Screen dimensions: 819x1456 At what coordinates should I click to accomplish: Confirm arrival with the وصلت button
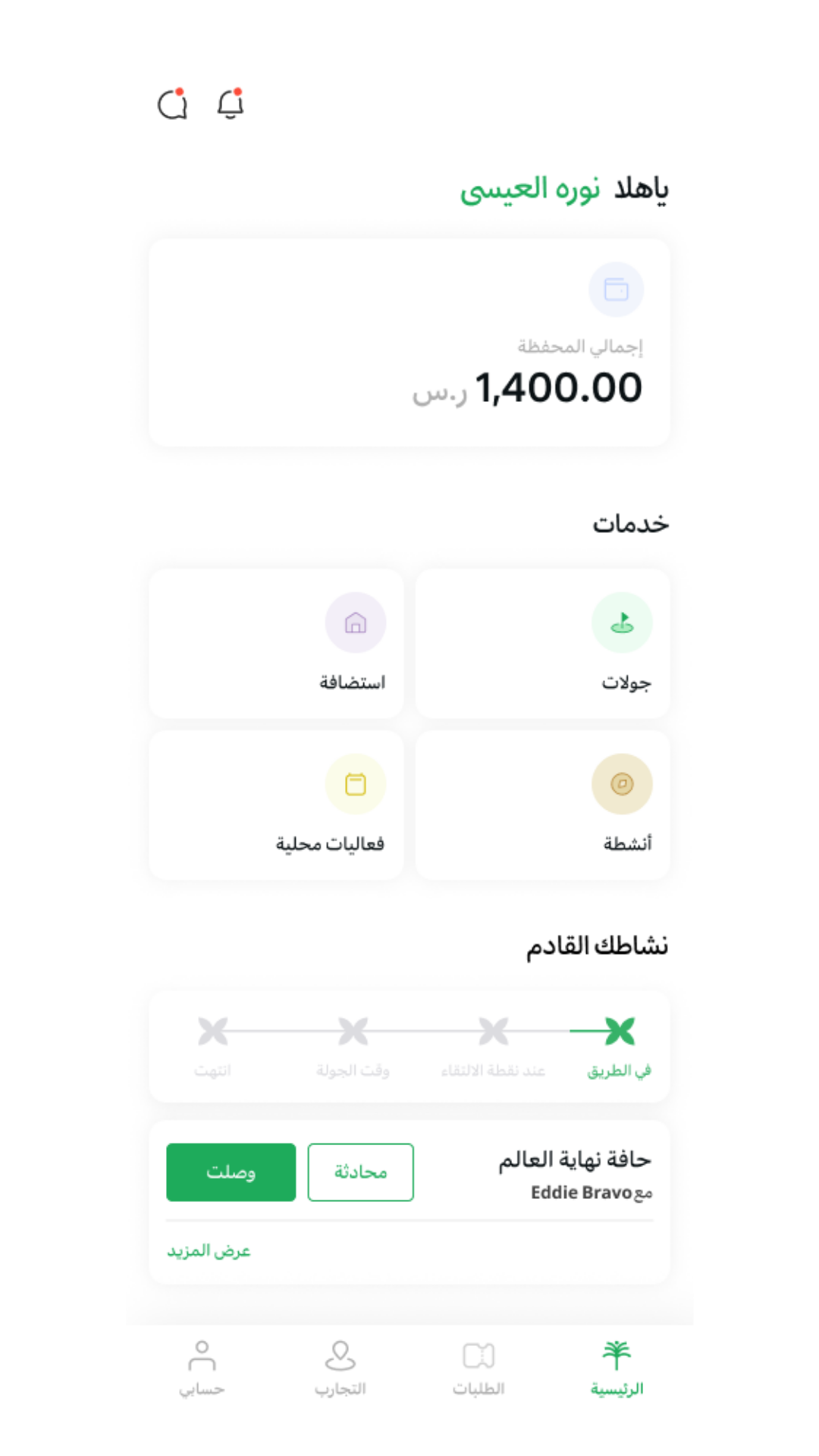click(231, 1172)
